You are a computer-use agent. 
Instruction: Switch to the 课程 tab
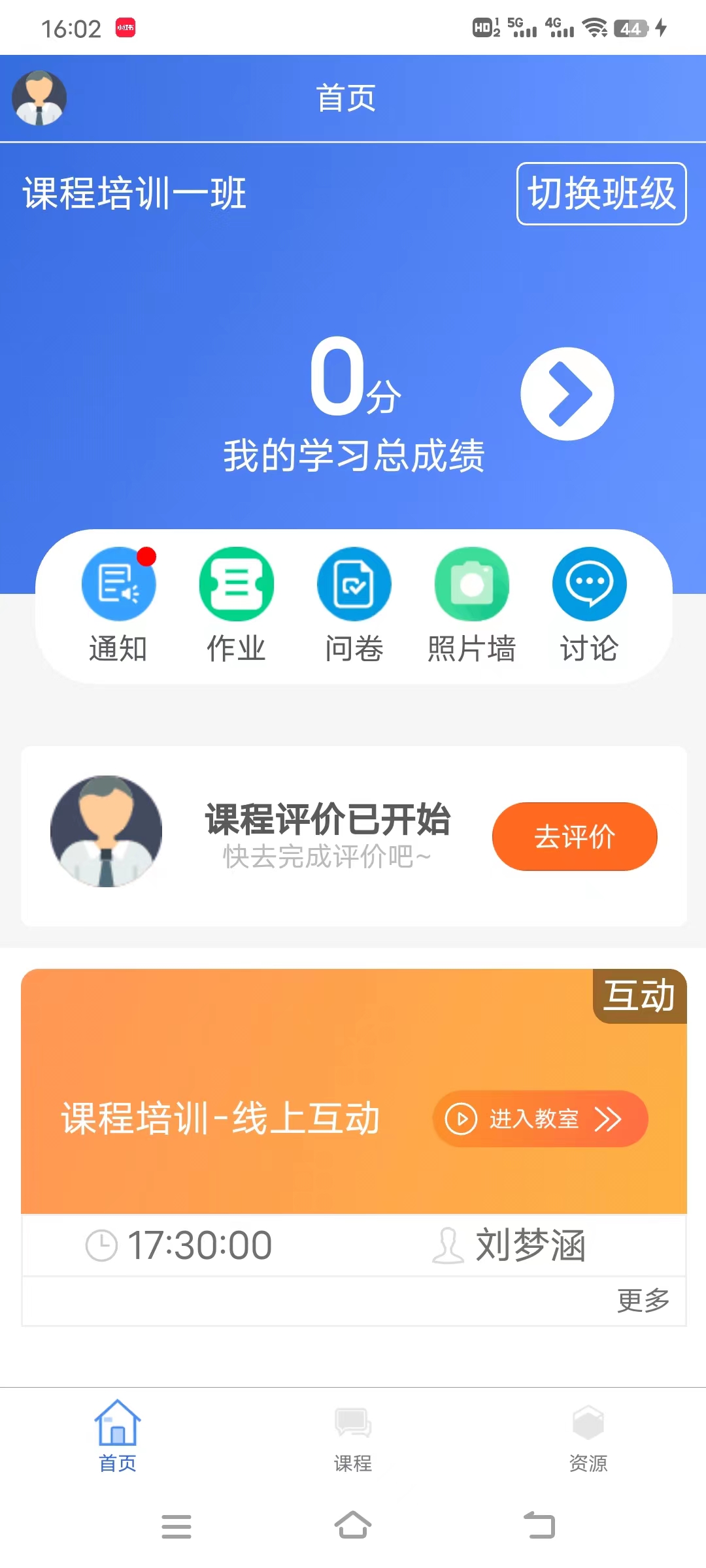point(353,1436)
